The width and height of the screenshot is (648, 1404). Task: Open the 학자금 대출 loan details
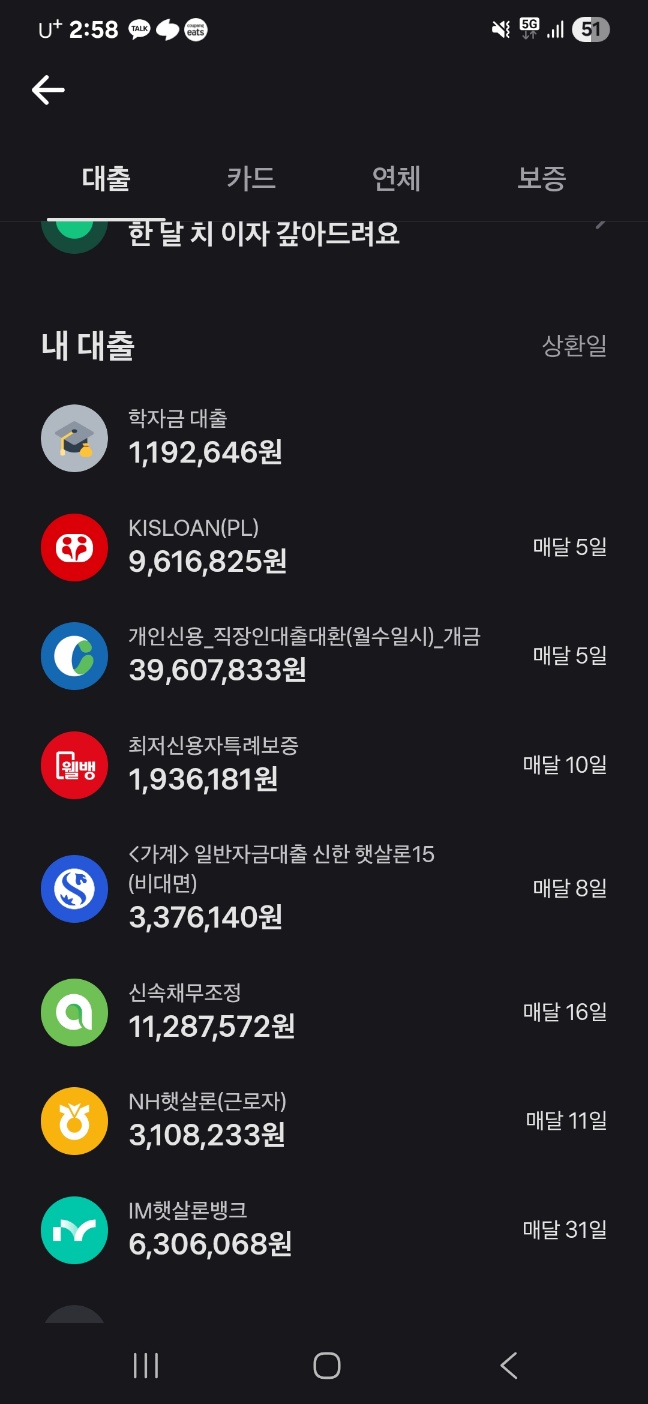324,438
